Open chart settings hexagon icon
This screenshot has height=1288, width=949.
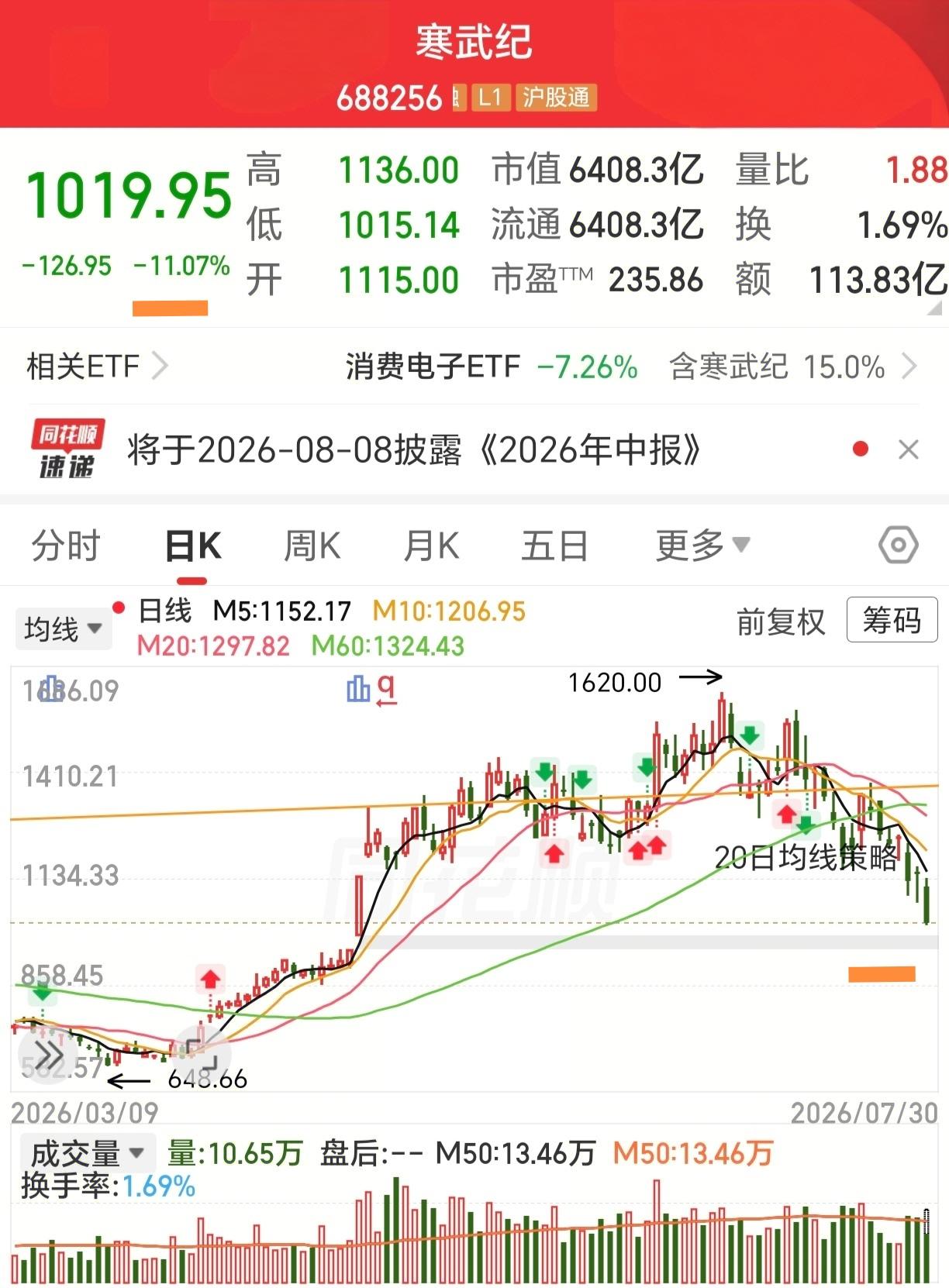point(899,546)
